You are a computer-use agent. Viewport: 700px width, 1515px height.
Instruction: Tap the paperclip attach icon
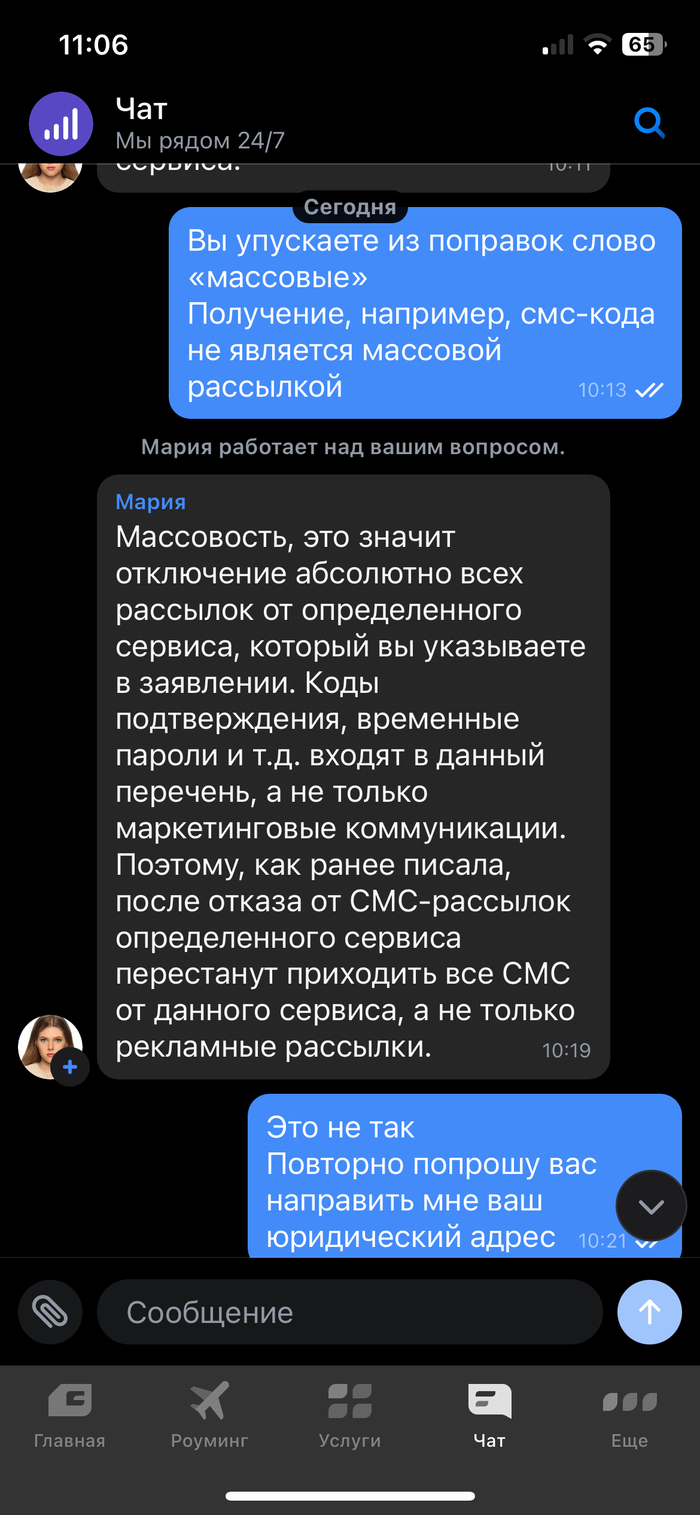pyautogui.click(x=50, y=1311)
